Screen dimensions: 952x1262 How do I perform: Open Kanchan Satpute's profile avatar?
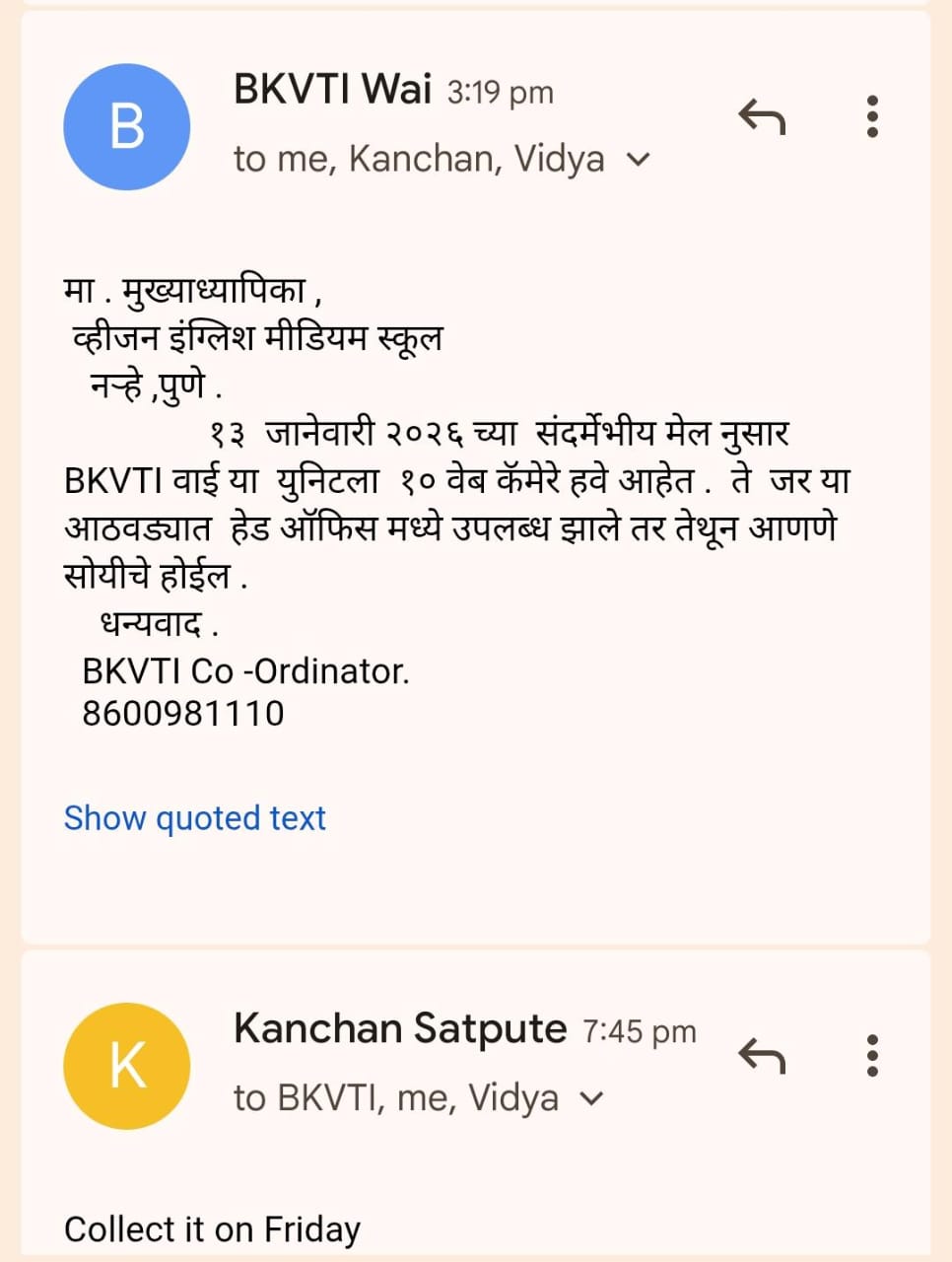click(127, 1066)
